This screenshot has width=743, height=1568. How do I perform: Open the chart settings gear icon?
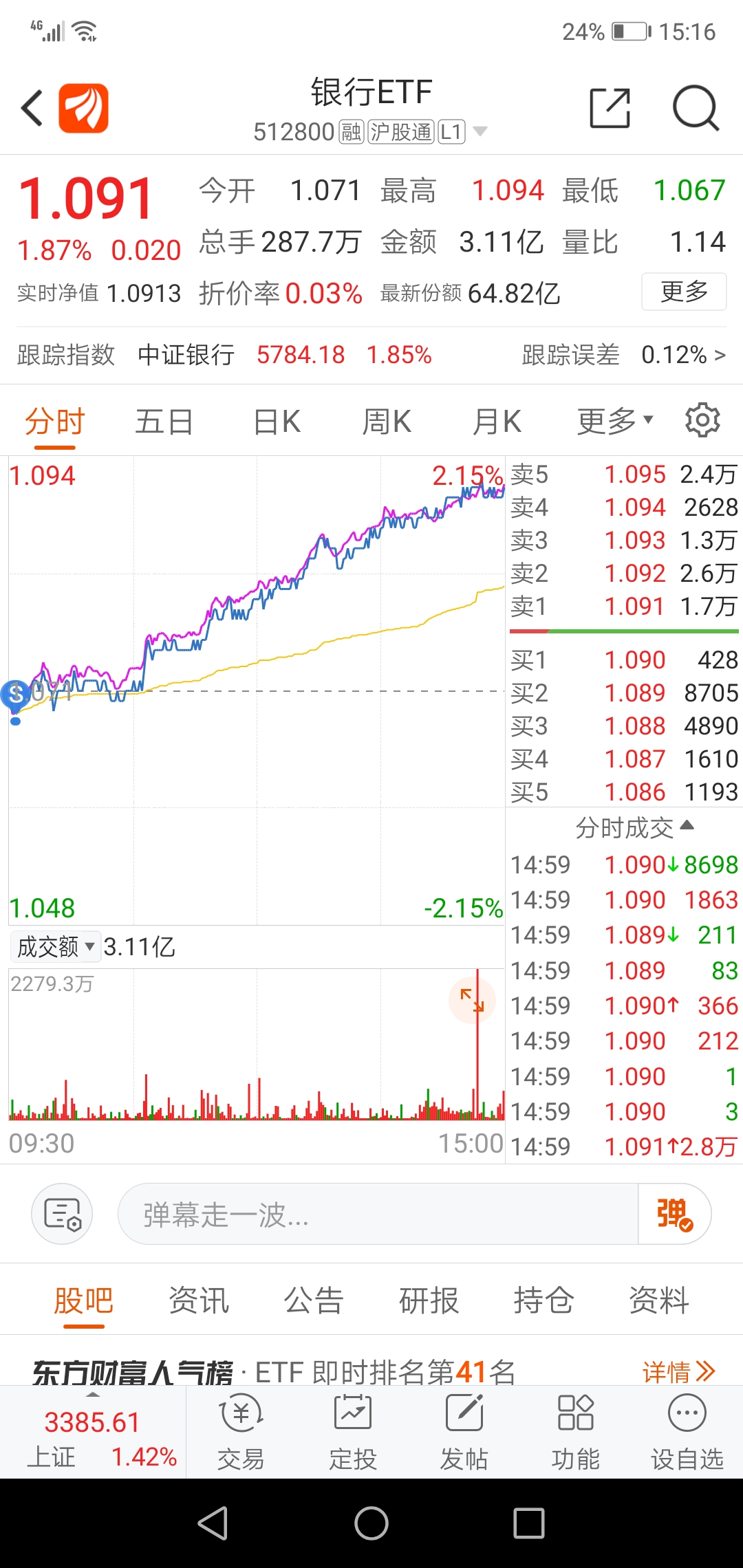[703, 421]
